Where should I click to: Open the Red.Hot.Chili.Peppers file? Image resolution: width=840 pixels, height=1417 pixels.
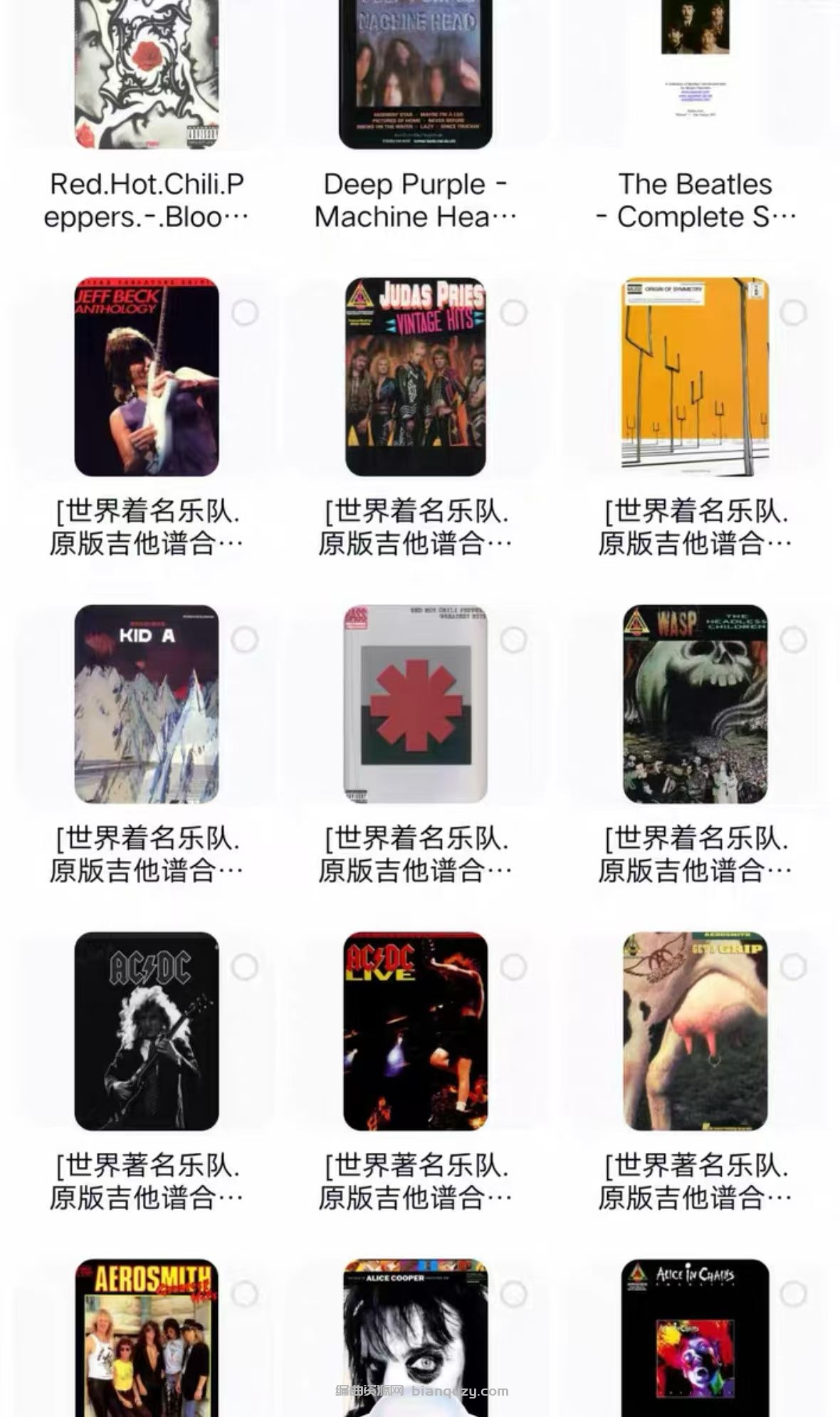147,75
